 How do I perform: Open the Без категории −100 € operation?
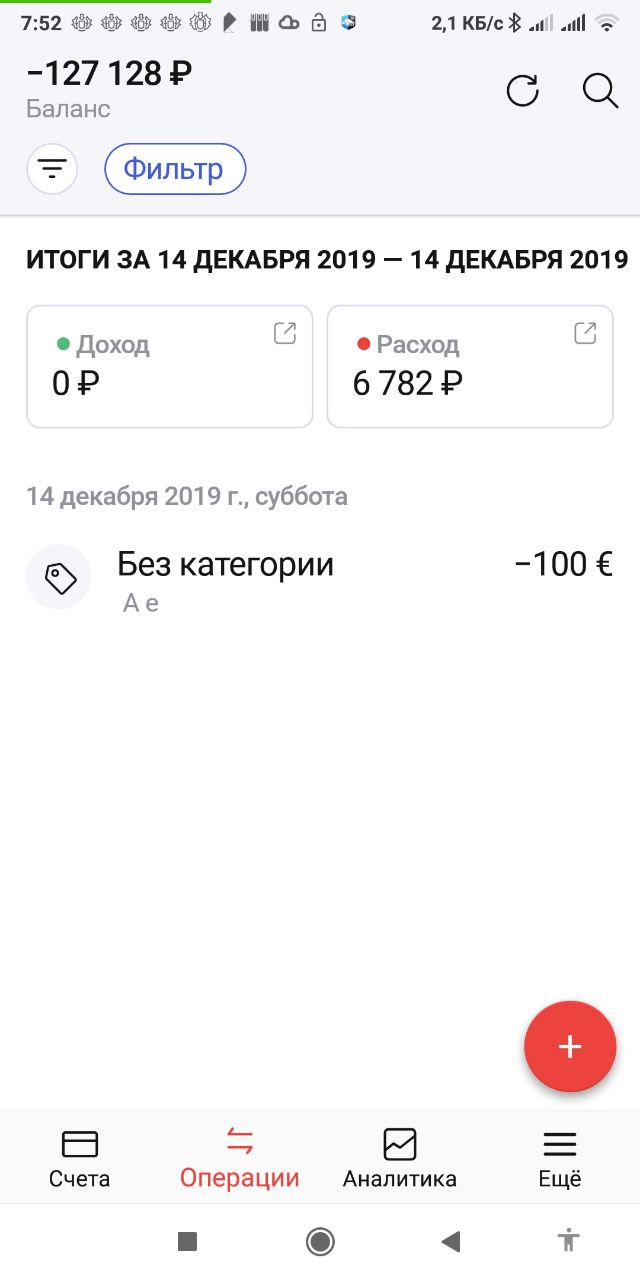click(320, 578)
